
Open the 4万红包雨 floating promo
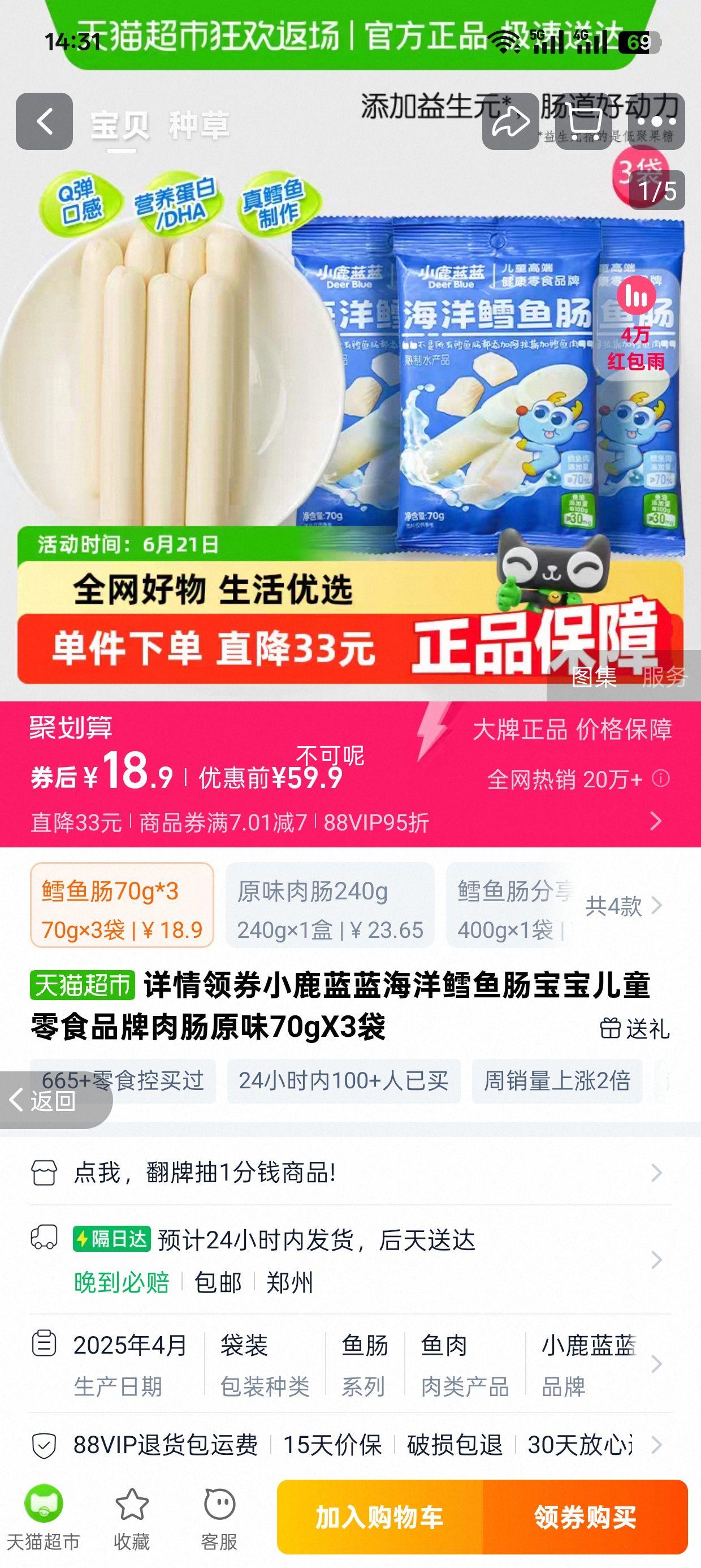(635, 321)
